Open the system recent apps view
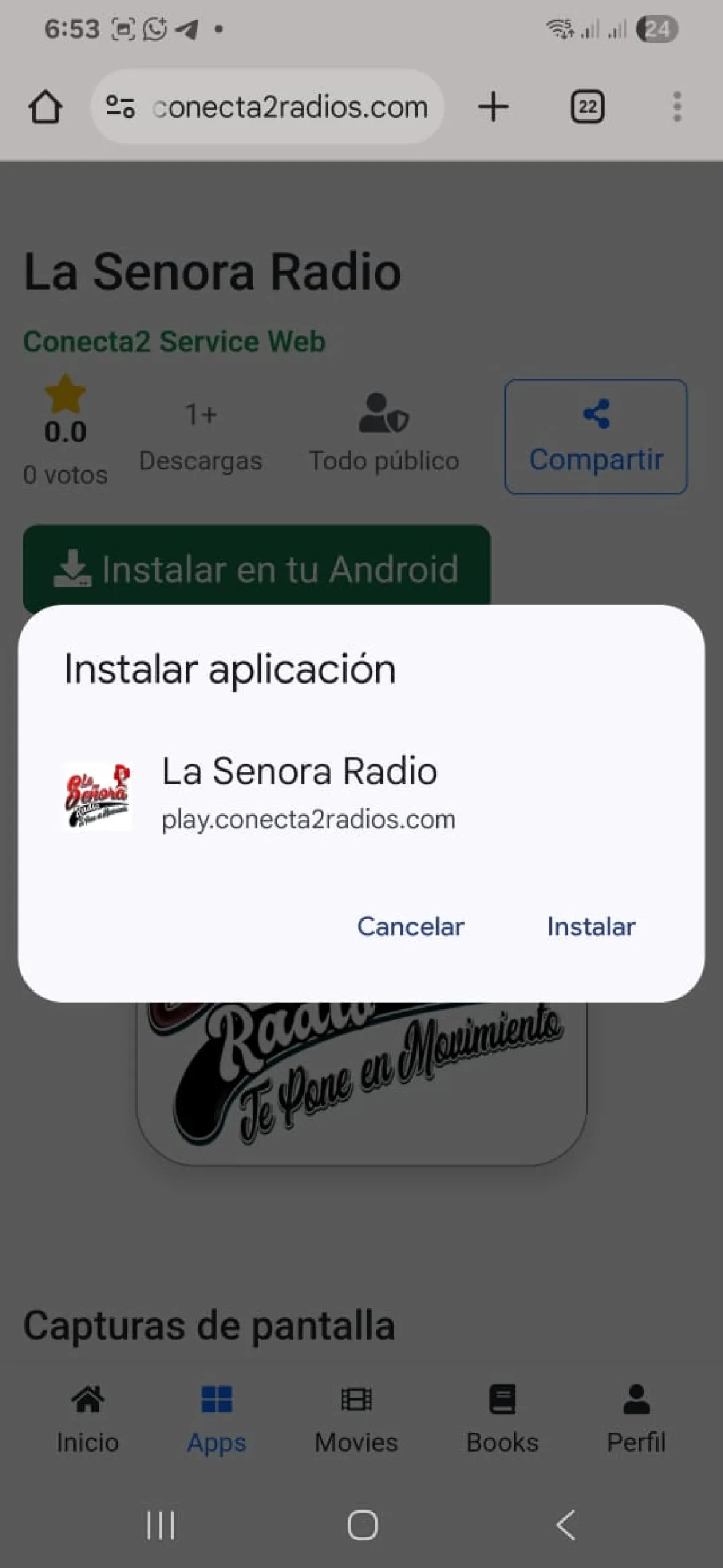Screen dimensions: 723x1568 tap(160, 1525)
